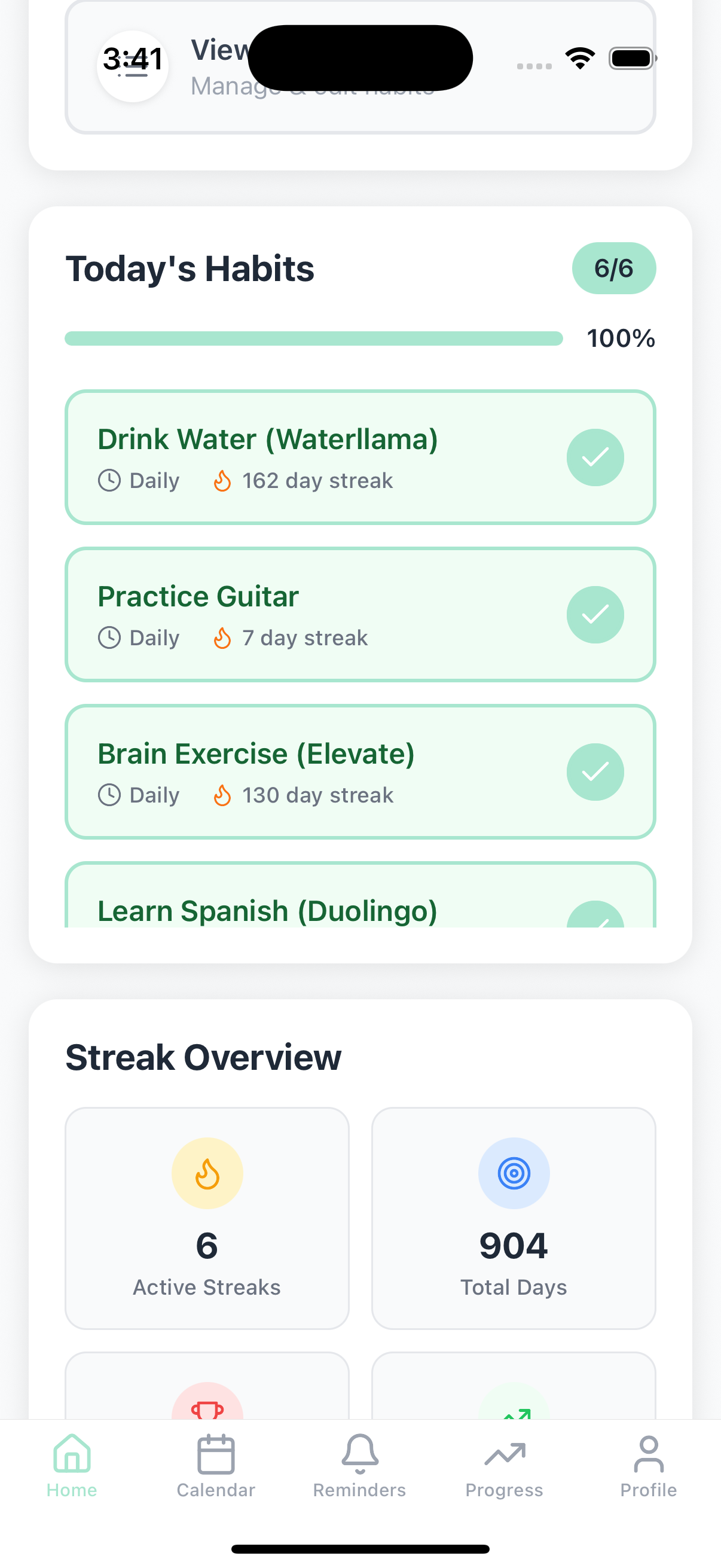Screen dimensions: 721x1568
Task: Unmark Brain Exercise (Elevate) as done
Action: [x=594, y=771]
